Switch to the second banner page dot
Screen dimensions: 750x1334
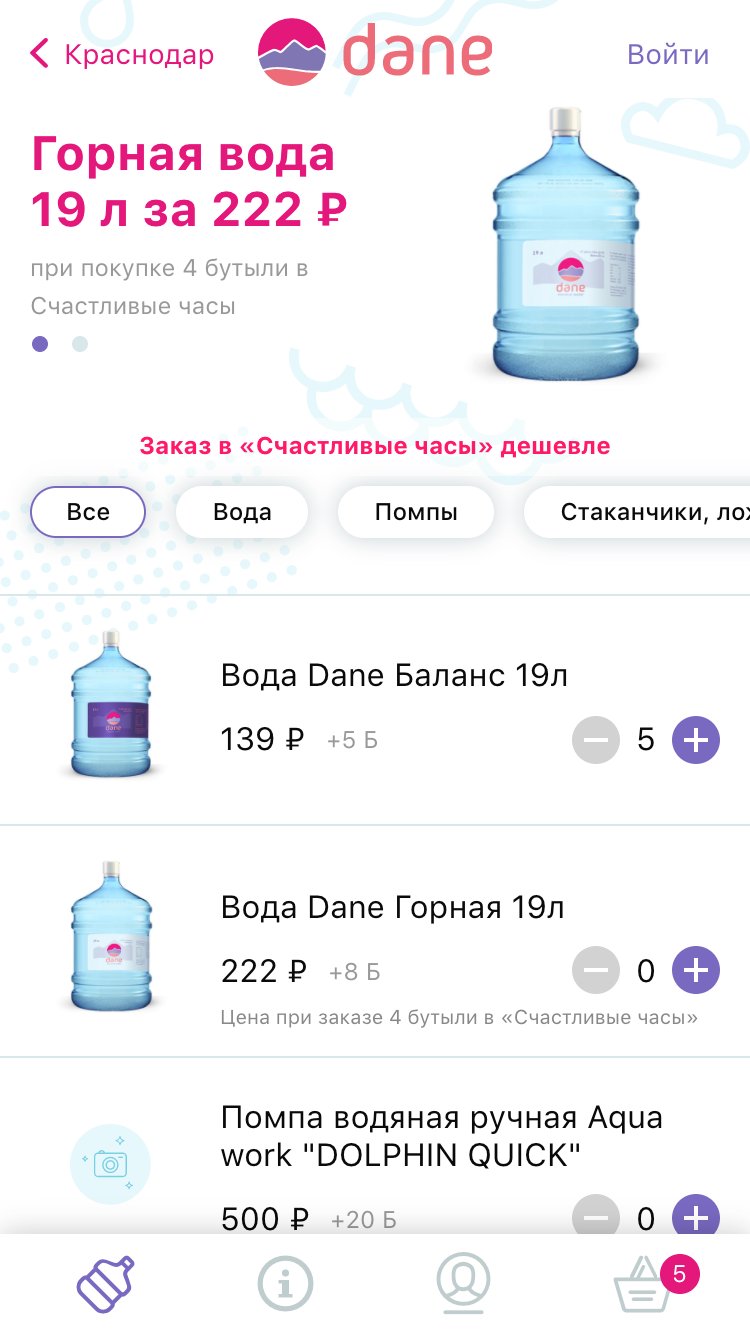pos(80,344)
